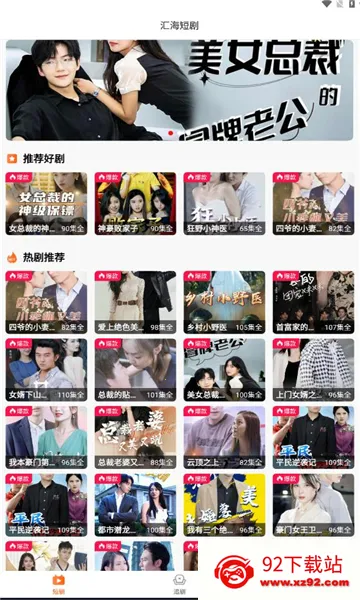Open the 女总裁的神级保镖 drama card
Image resolution: width=360 pixels, height=600 pixels.
point(46,204)
